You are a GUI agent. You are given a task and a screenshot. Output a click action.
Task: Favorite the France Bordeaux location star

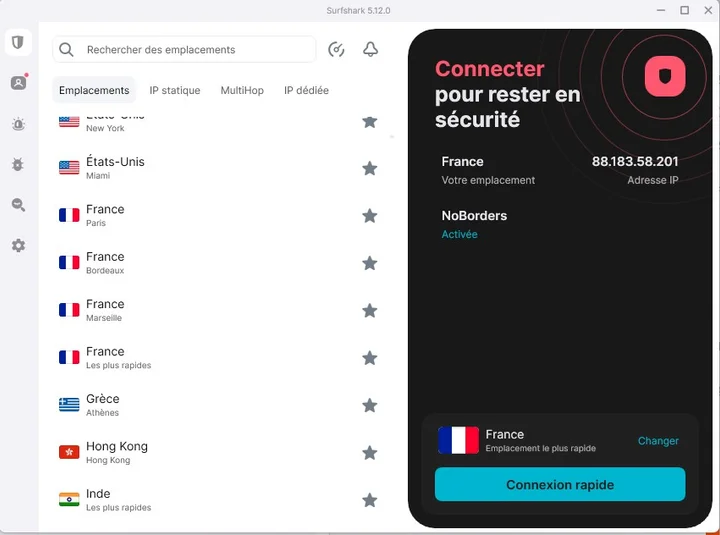point(370,263)
